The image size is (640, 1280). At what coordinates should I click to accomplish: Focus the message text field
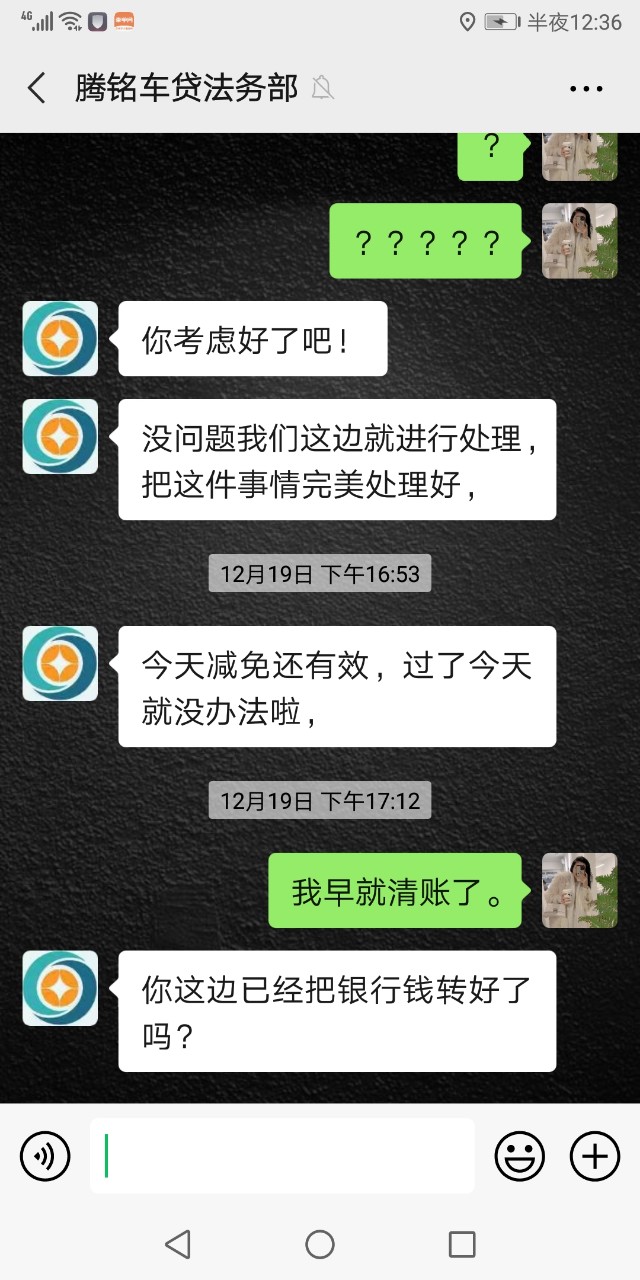tap(282, 1156)
